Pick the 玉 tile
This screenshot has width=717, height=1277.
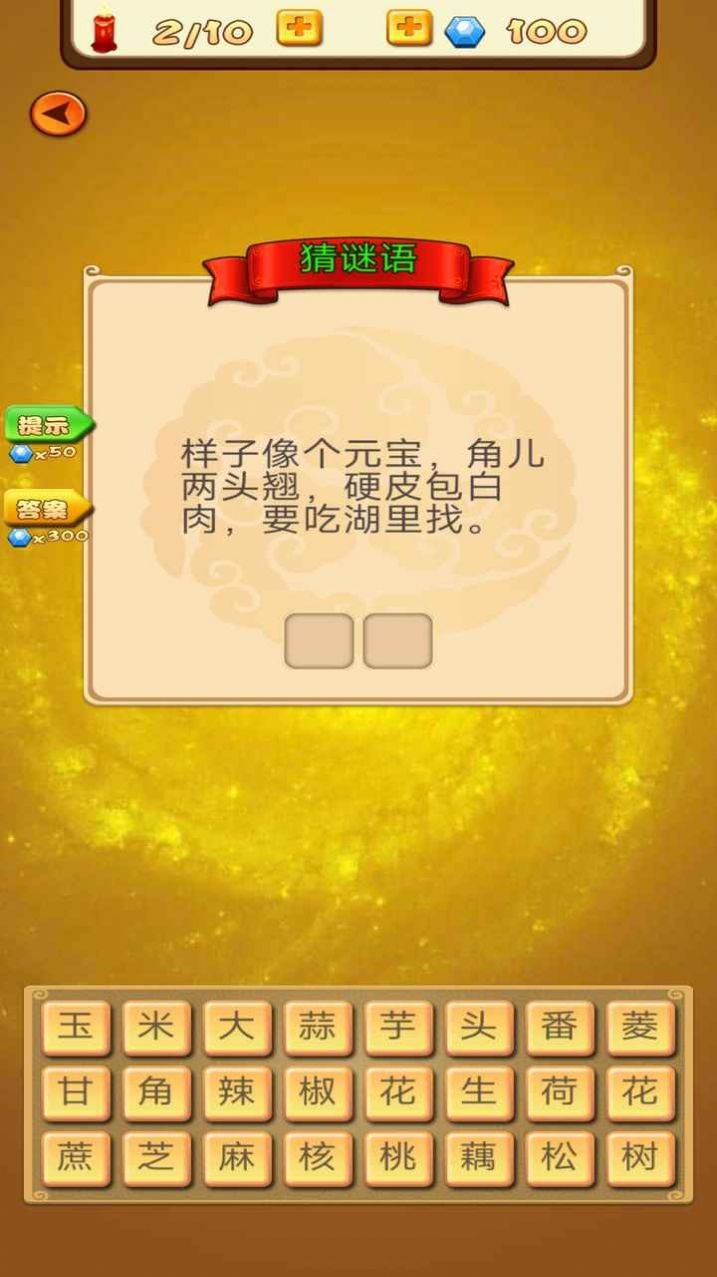click(x=76, y=1028)
